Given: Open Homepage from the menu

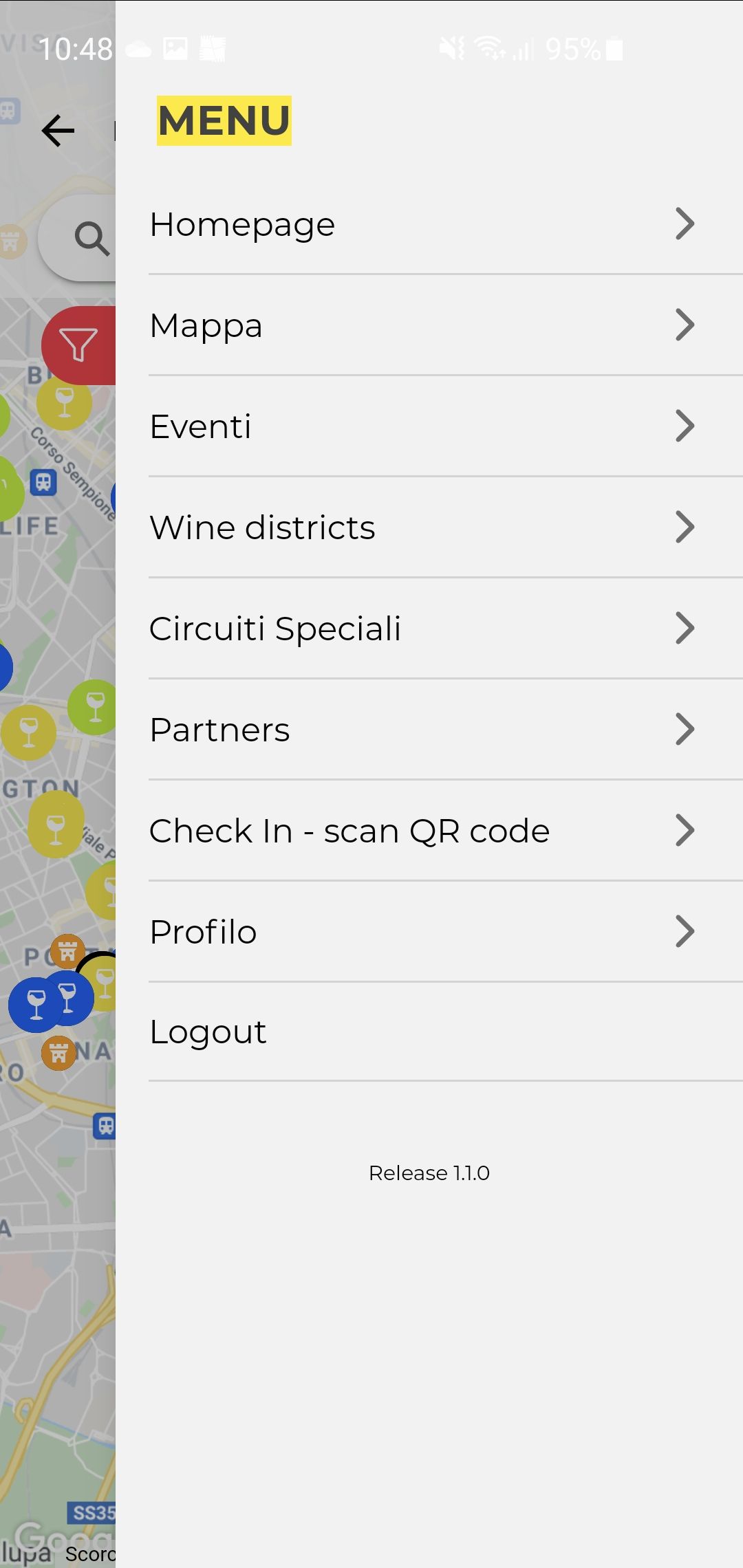Looking at the screenshot, I should pyautogui.click(x=421, y=224).
